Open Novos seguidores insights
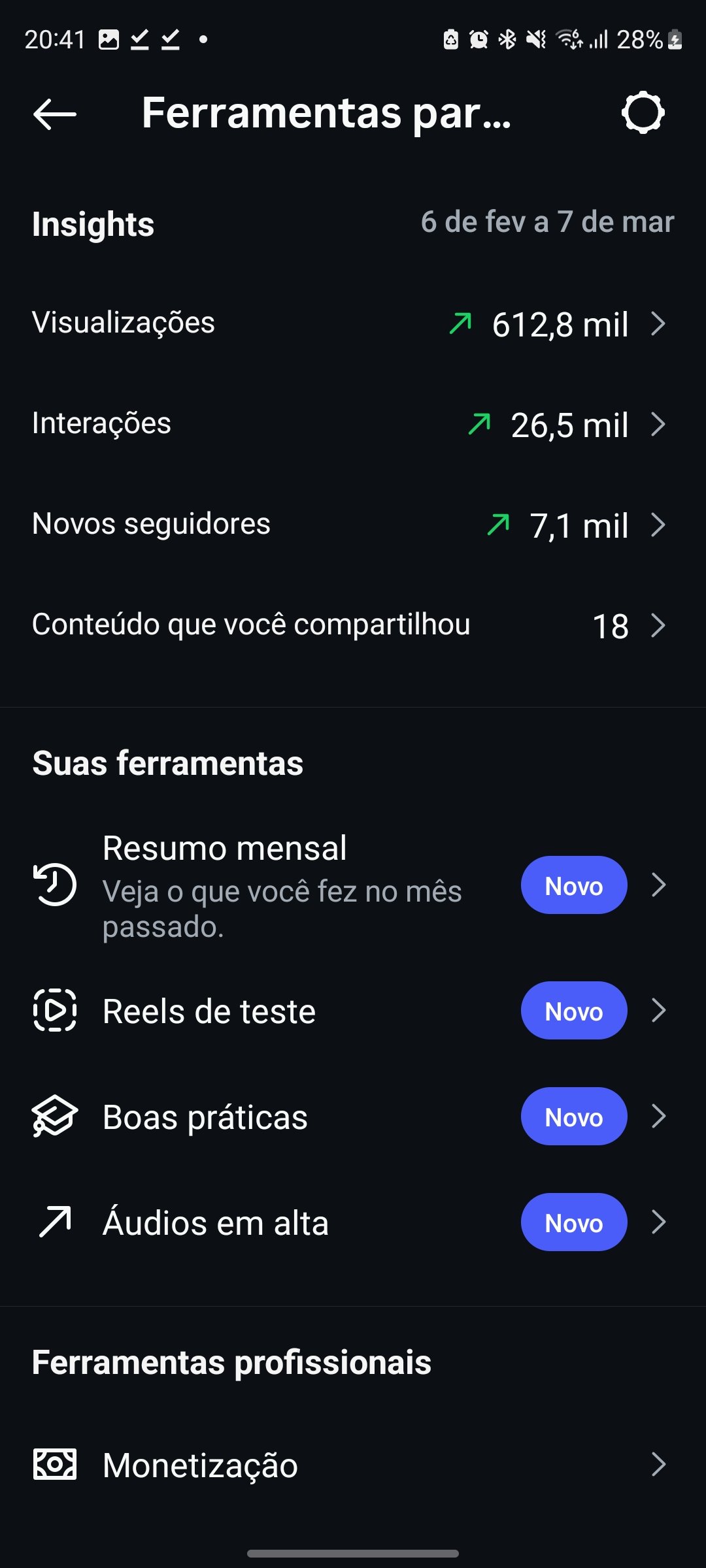This screenshot has height=1568, width=706. pyautogui.click(x=352, y=525)
